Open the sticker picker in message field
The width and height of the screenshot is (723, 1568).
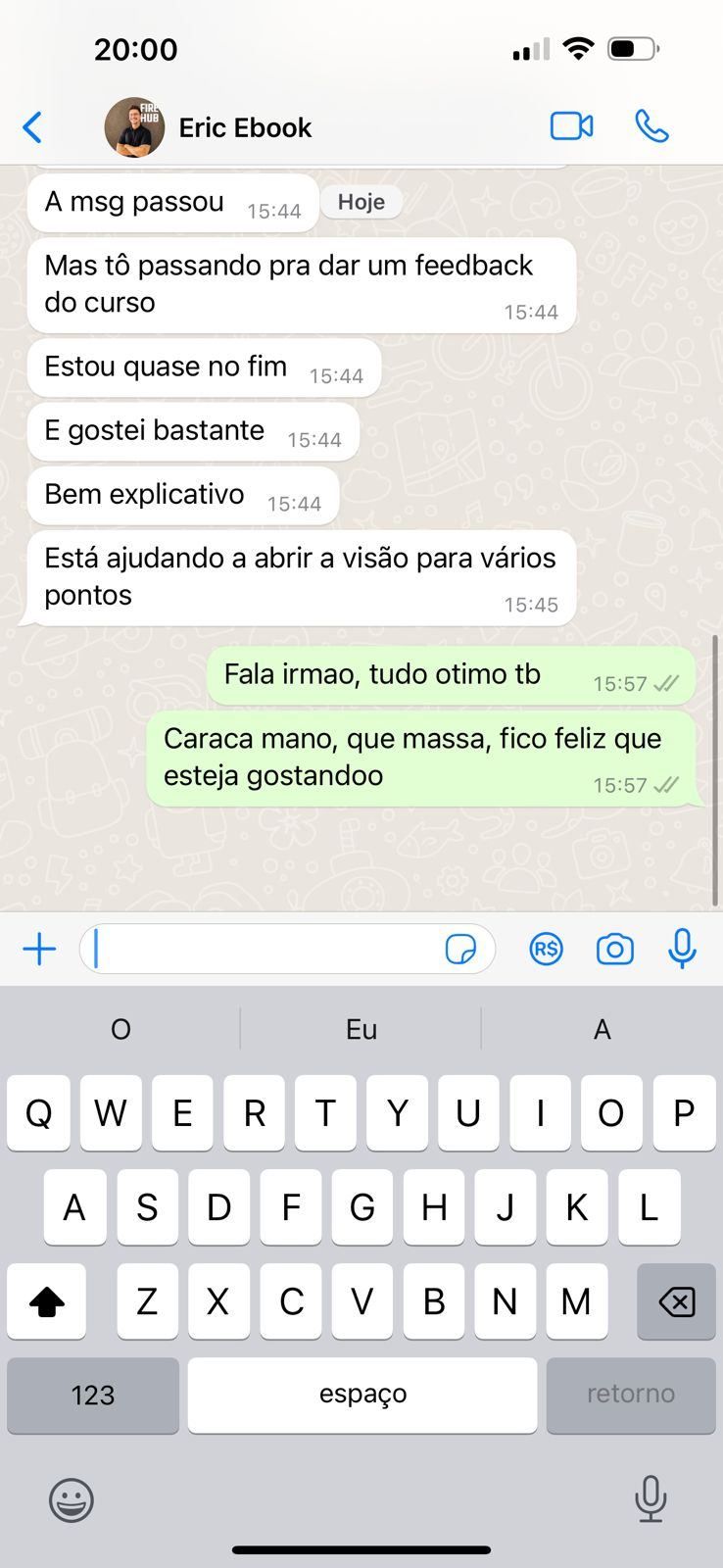click(460, 949)
